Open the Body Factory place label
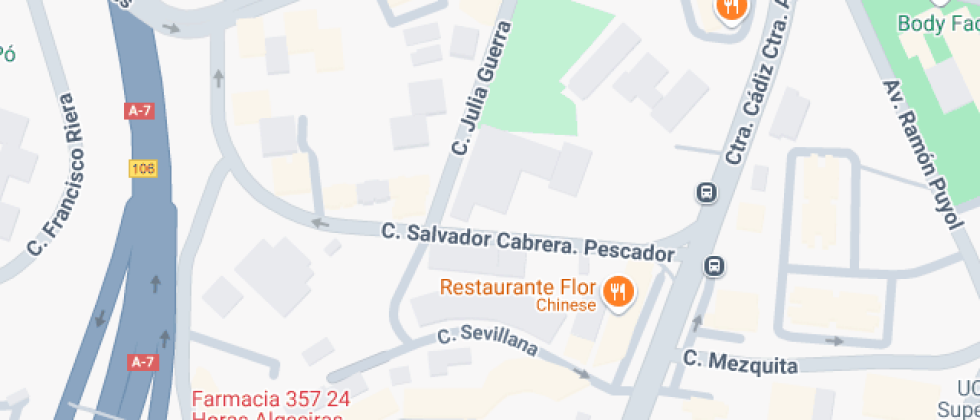980x420 pixels. click(937, 23)
